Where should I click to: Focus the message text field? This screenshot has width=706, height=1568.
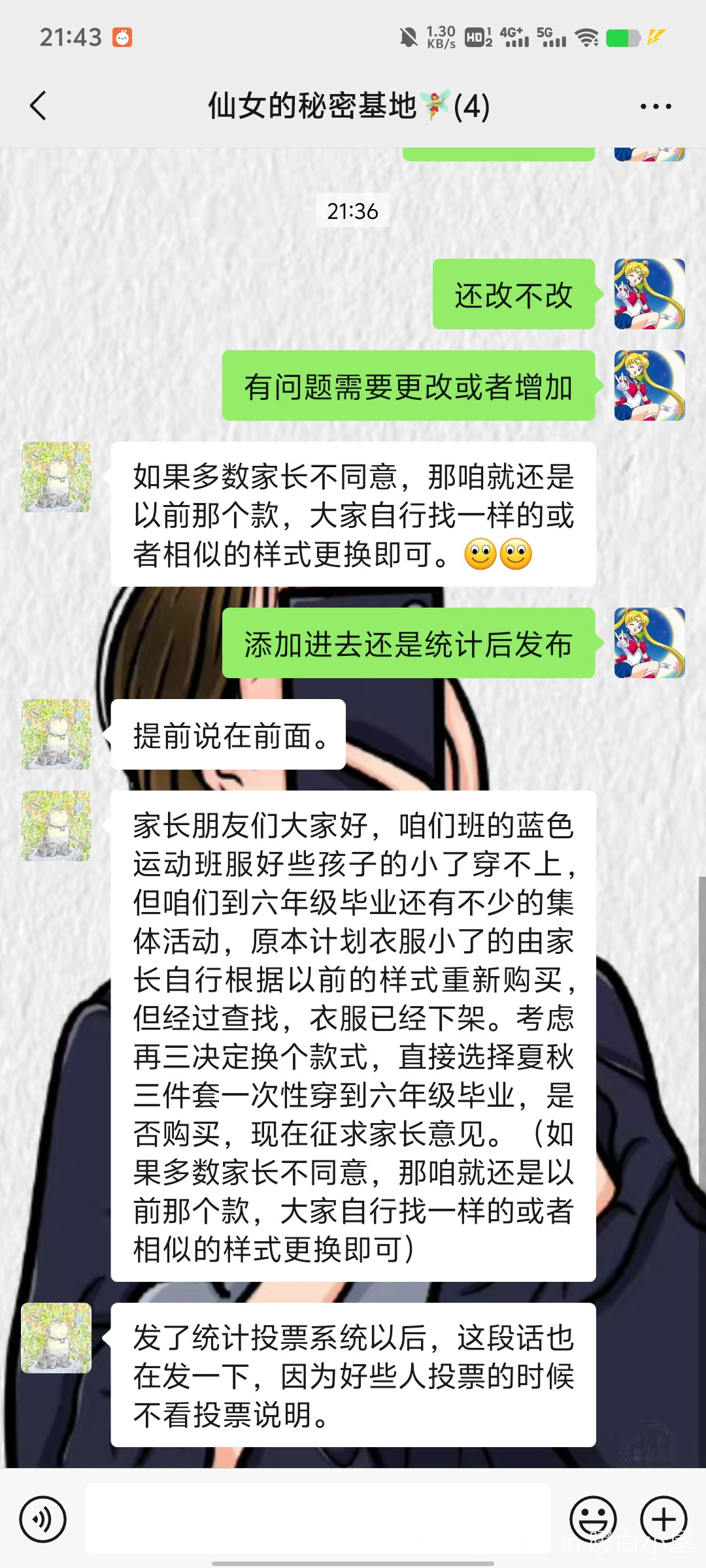(x=317, y=1519)
